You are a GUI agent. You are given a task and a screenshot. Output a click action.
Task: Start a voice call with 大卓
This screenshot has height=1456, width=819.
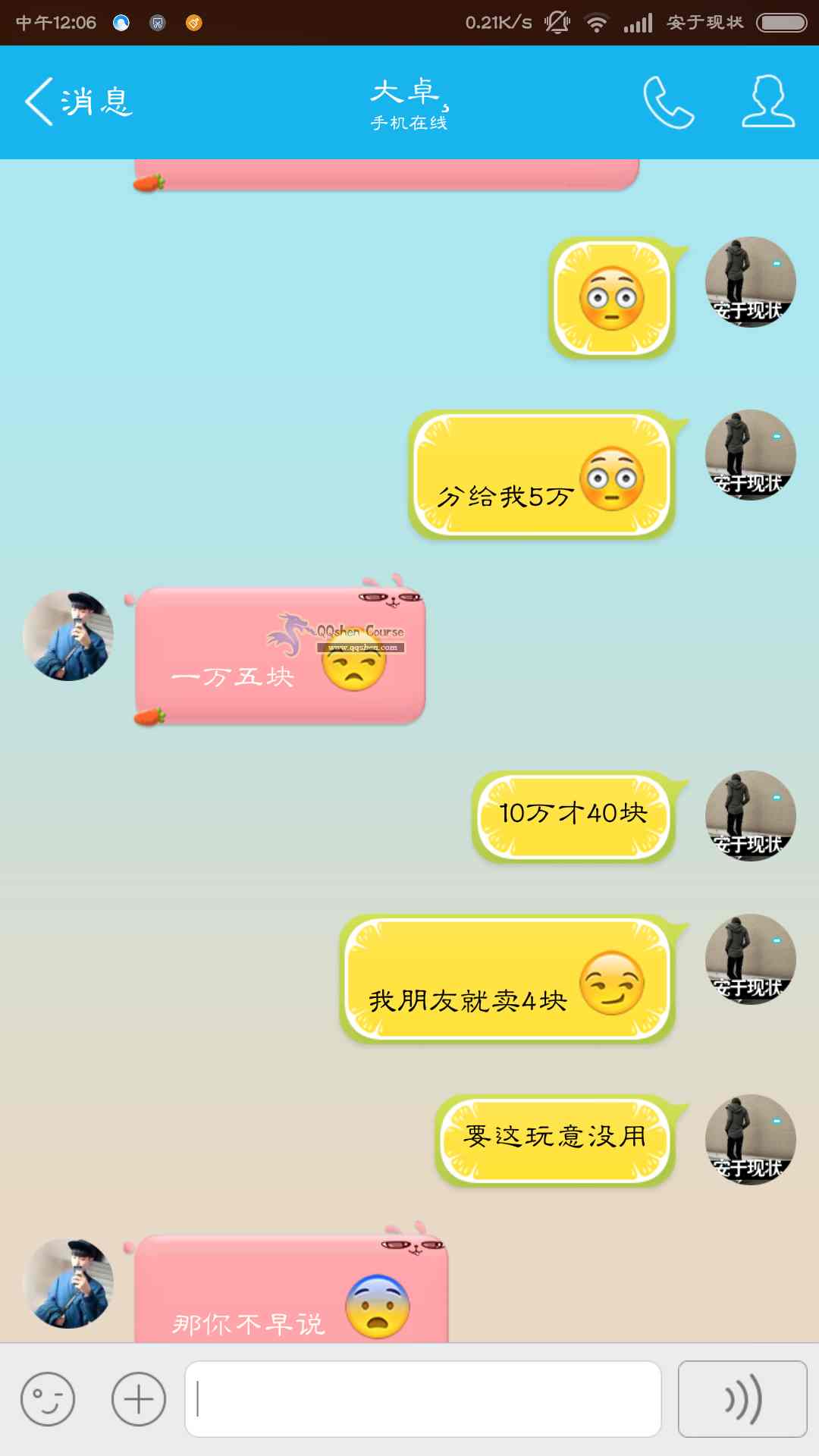pos(668,102)
